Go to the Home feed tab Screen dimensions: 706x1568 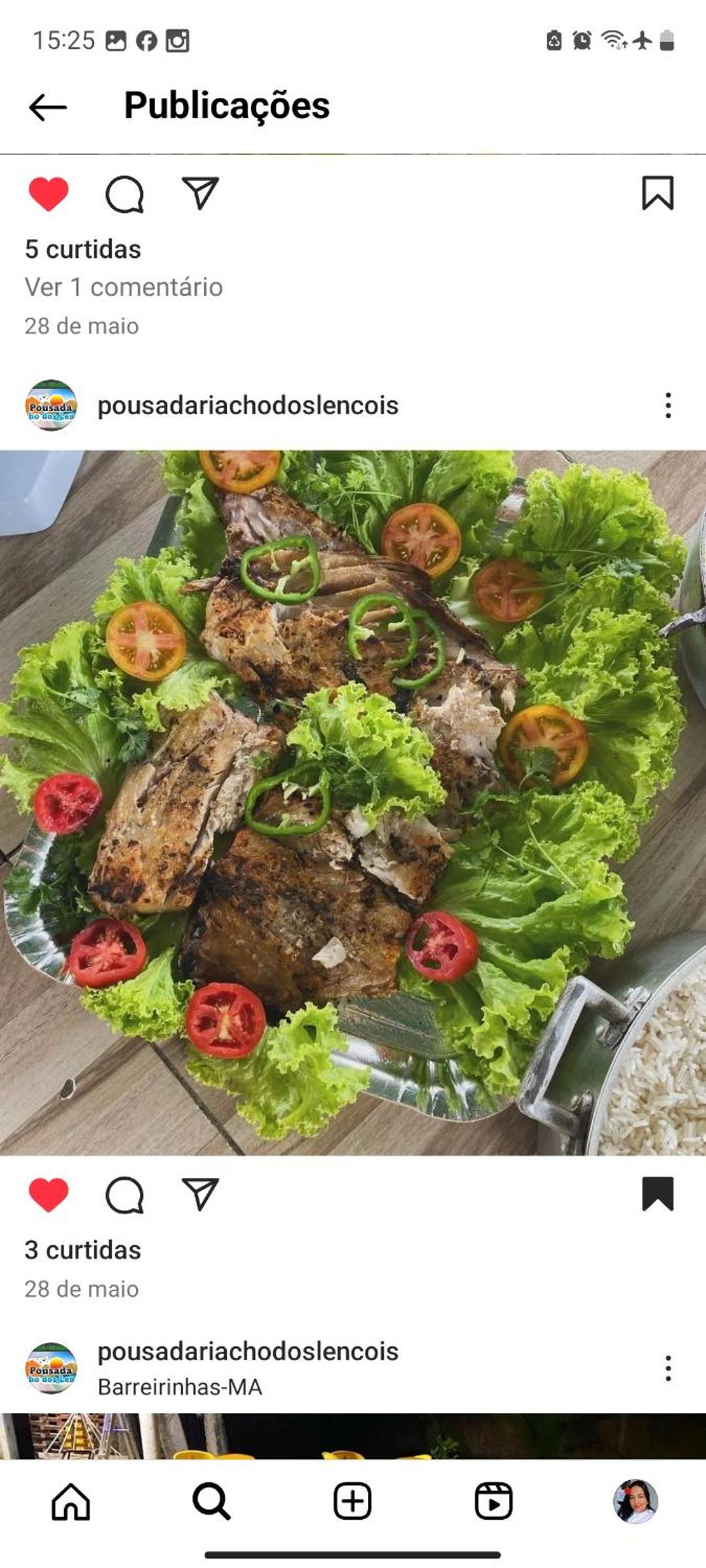71,1501
